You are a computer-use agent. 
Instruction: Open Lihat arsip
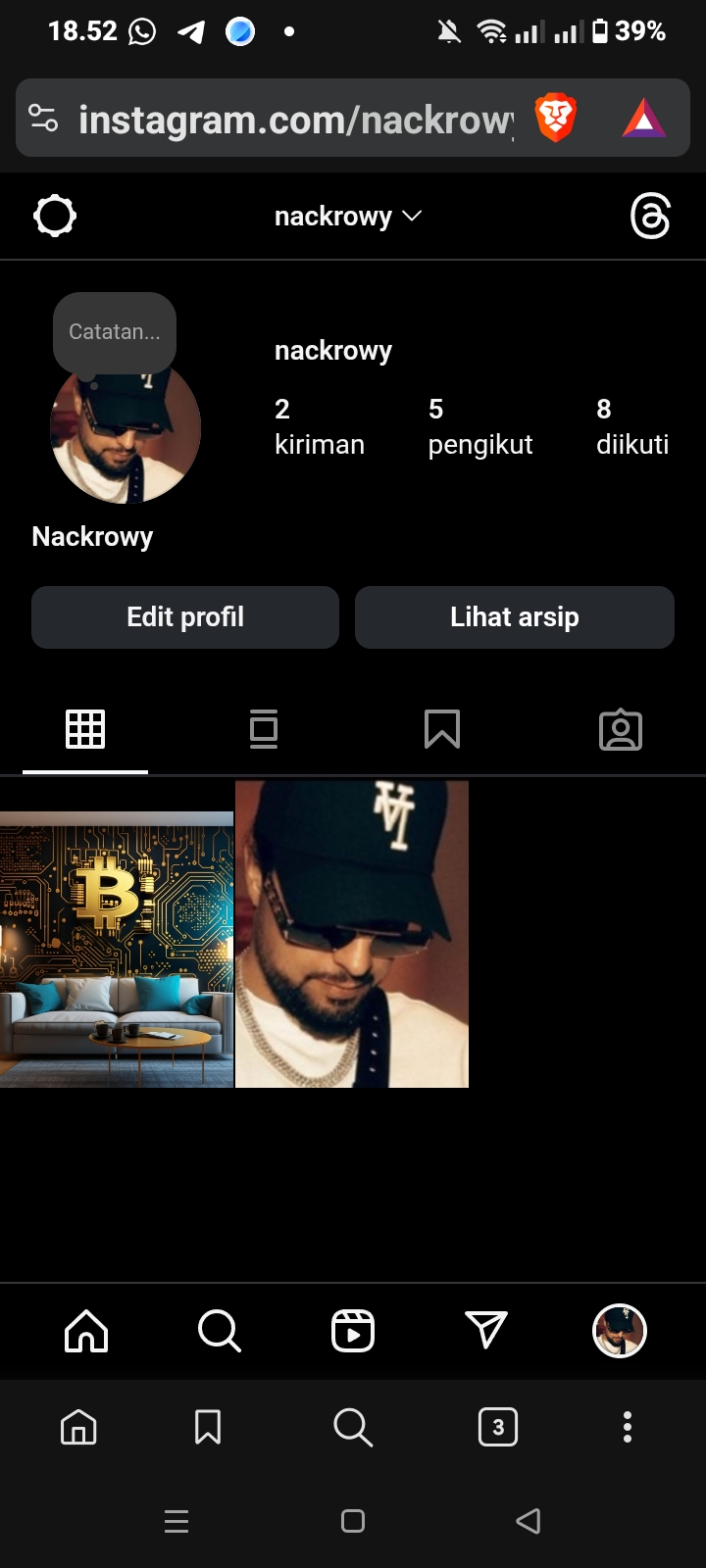click(515, 617)
